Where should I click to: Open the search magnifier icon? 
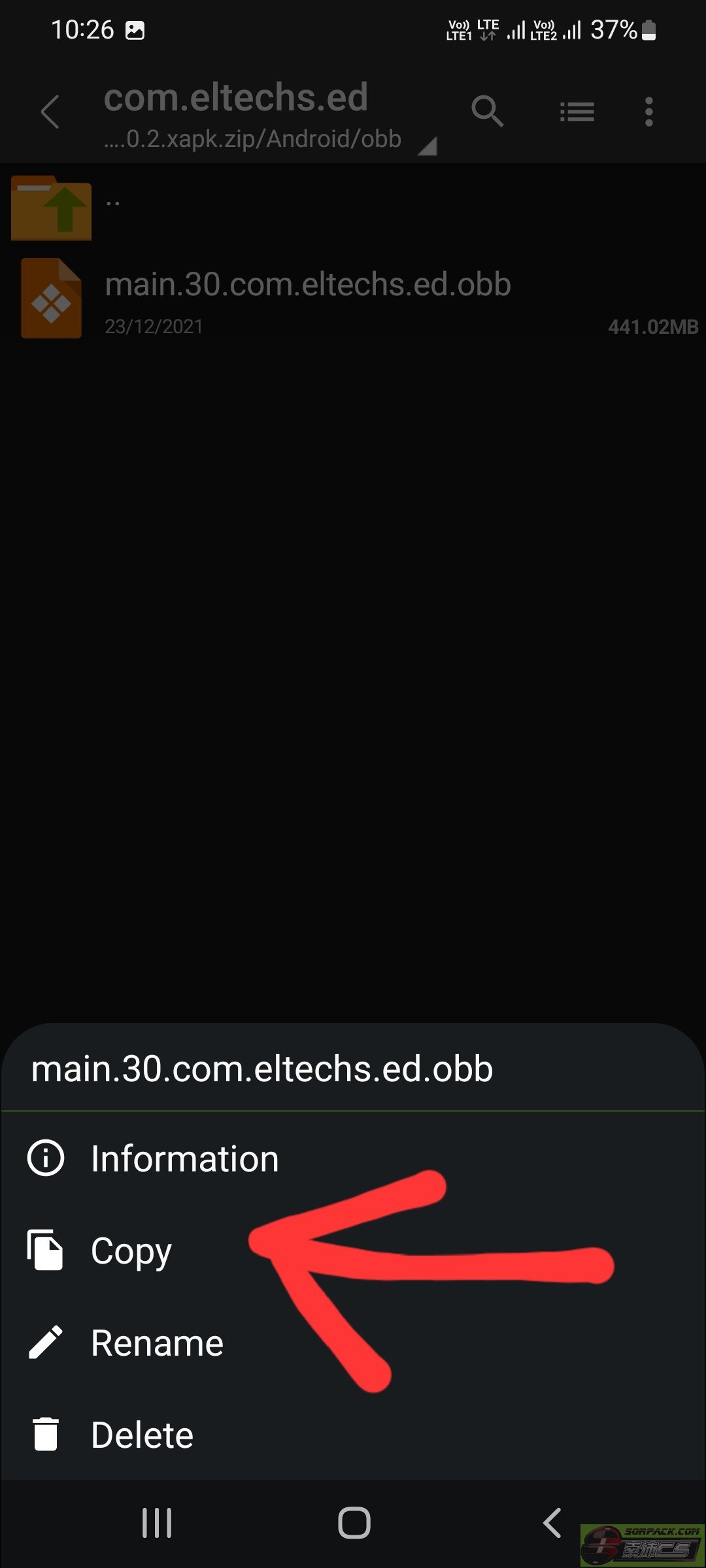487,111
